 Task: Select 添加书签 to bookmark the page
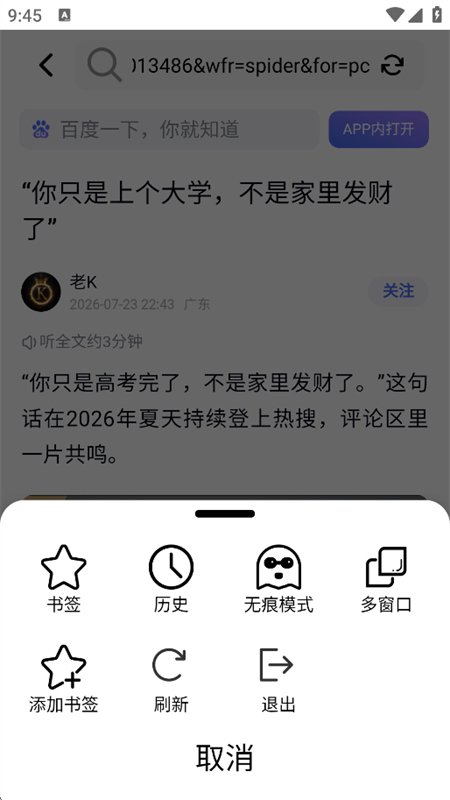click(64, 679)
